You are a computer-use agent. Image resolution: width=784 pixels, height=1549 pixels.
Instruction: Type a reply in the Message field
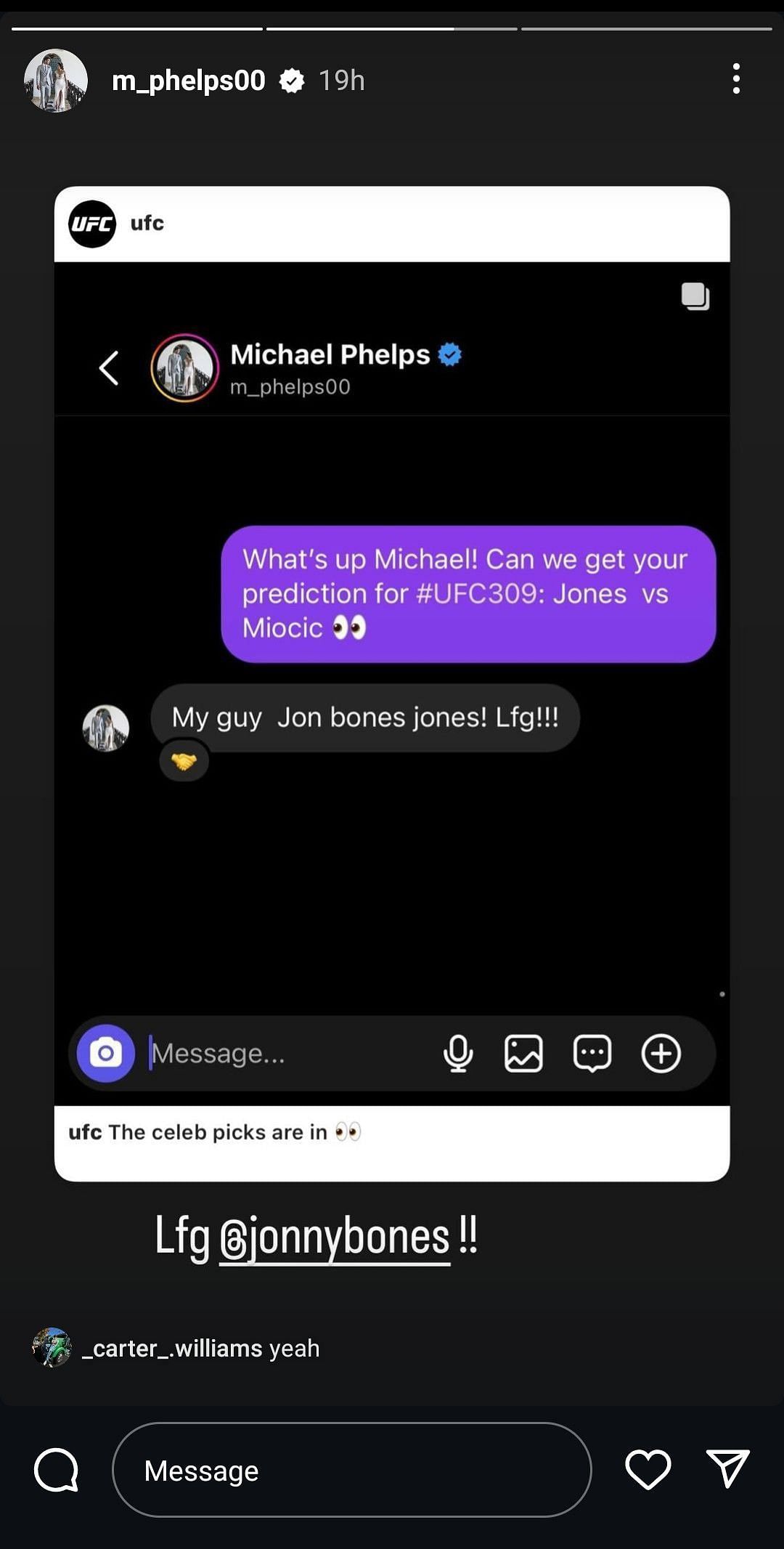pos(351,1471)
